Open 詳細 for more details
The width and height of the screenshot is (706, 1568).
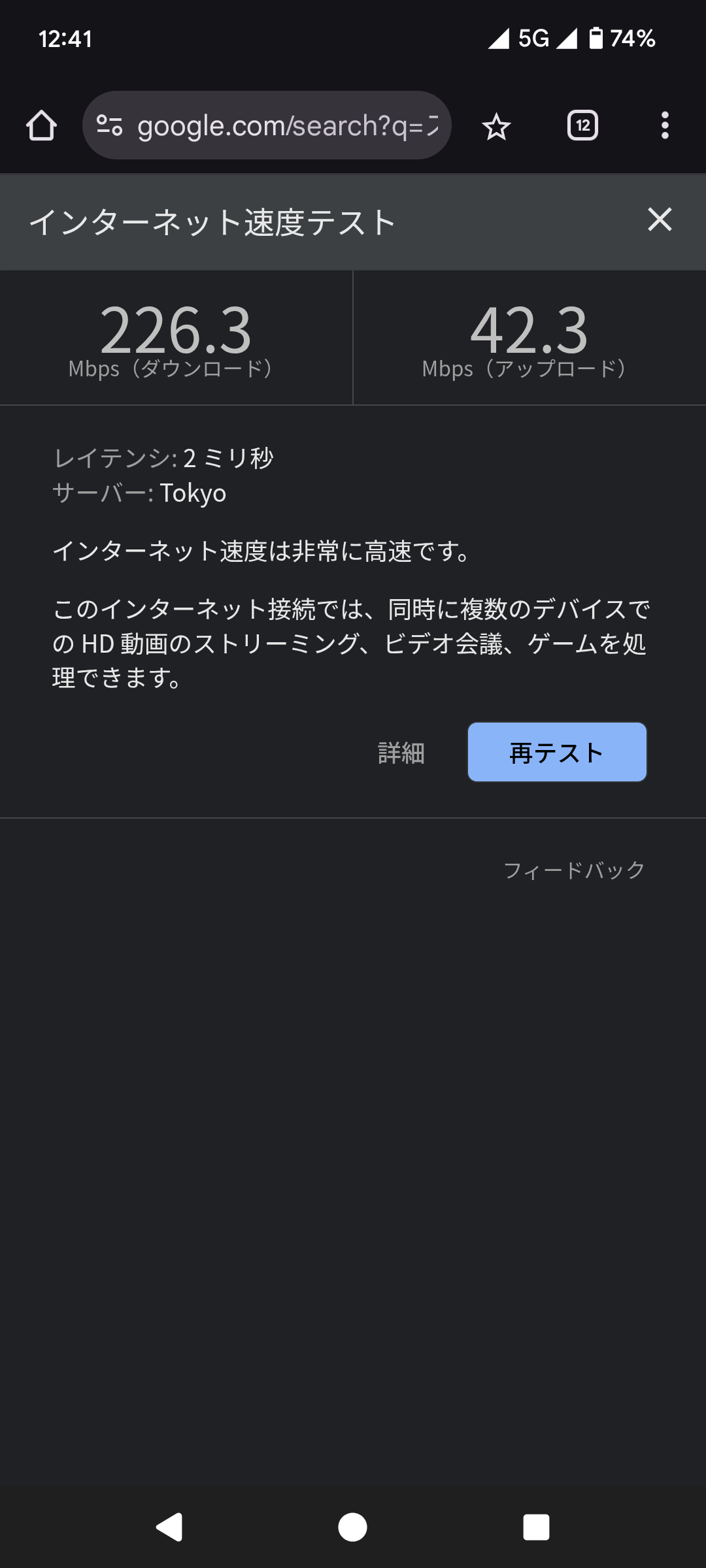pyautogui.click(x=401, y=753)
